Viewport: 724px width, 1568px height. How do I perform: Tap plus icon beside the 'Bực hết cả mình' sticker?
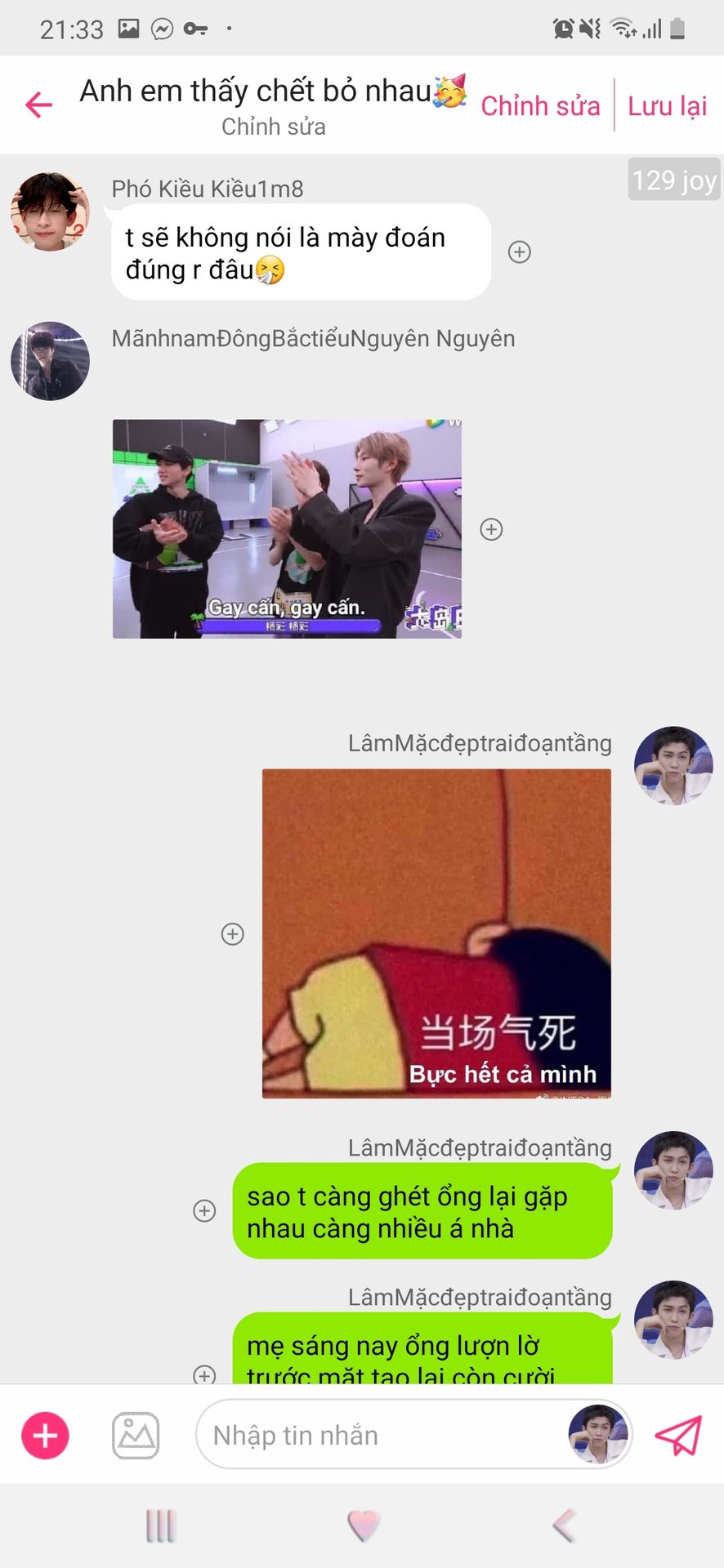233,933
